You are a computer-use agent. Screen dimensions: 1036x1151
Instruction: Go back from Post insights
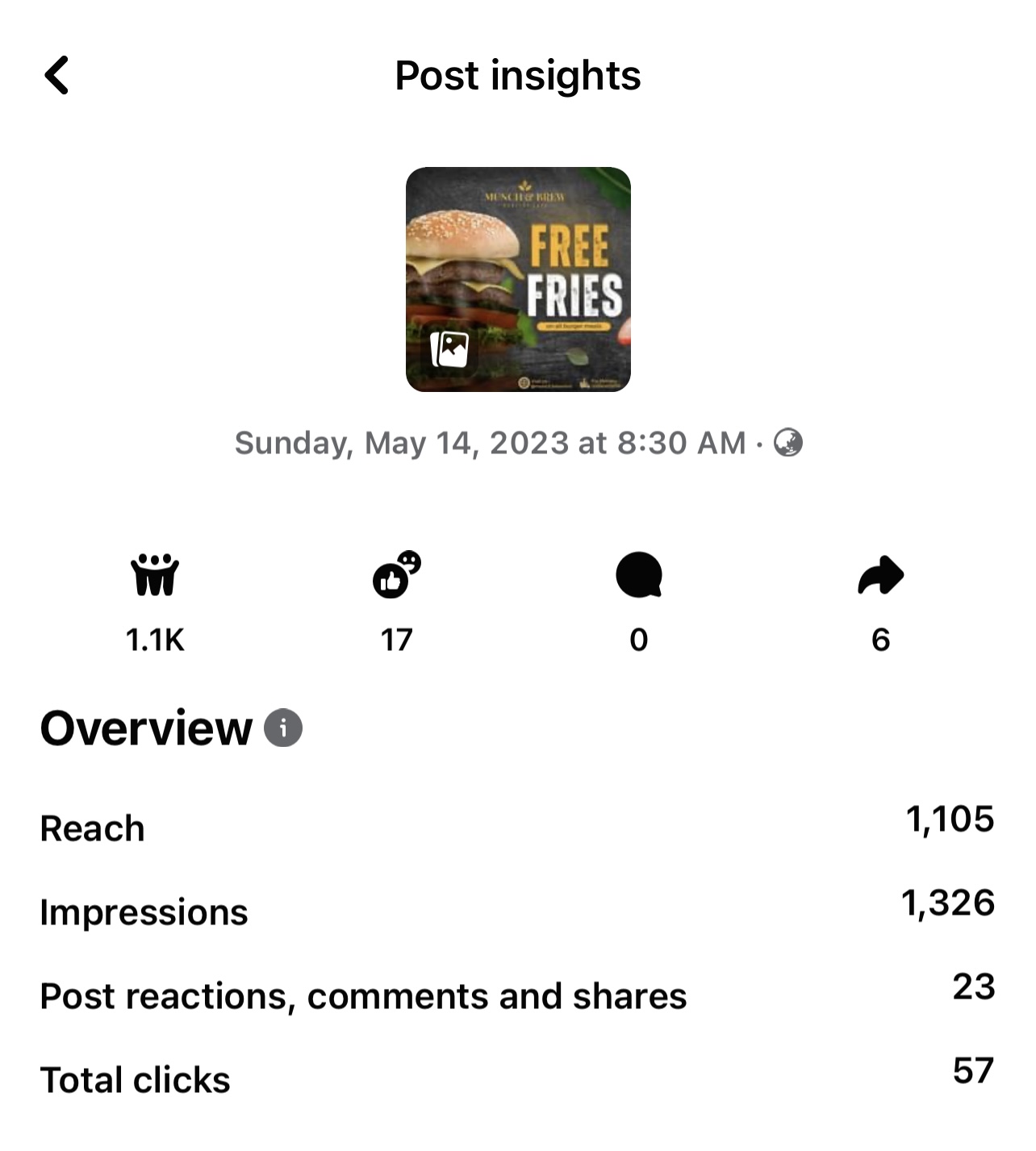[x=56, y=76]
